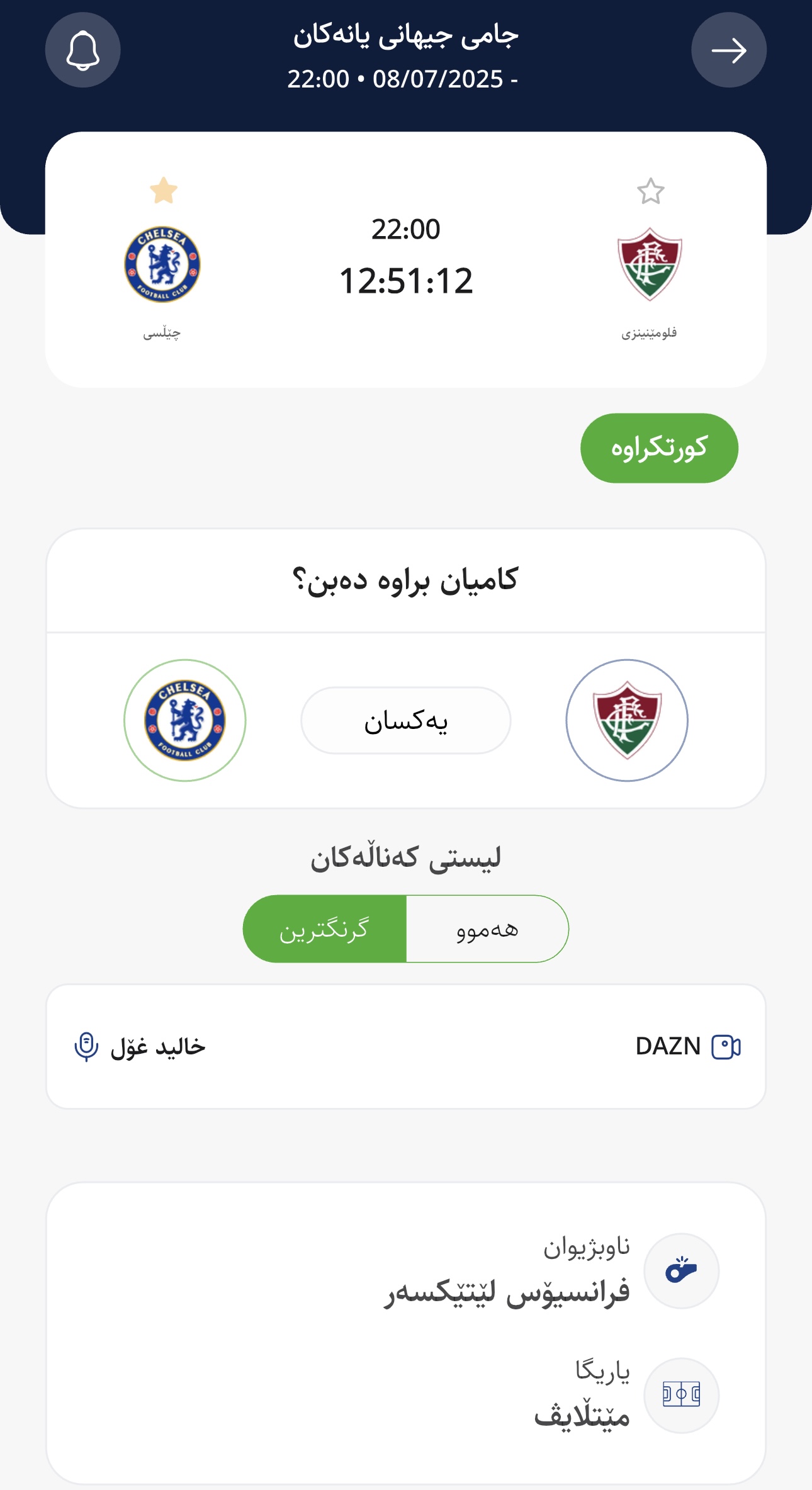Open the Fluminense team logo in match card

[650, 264]
